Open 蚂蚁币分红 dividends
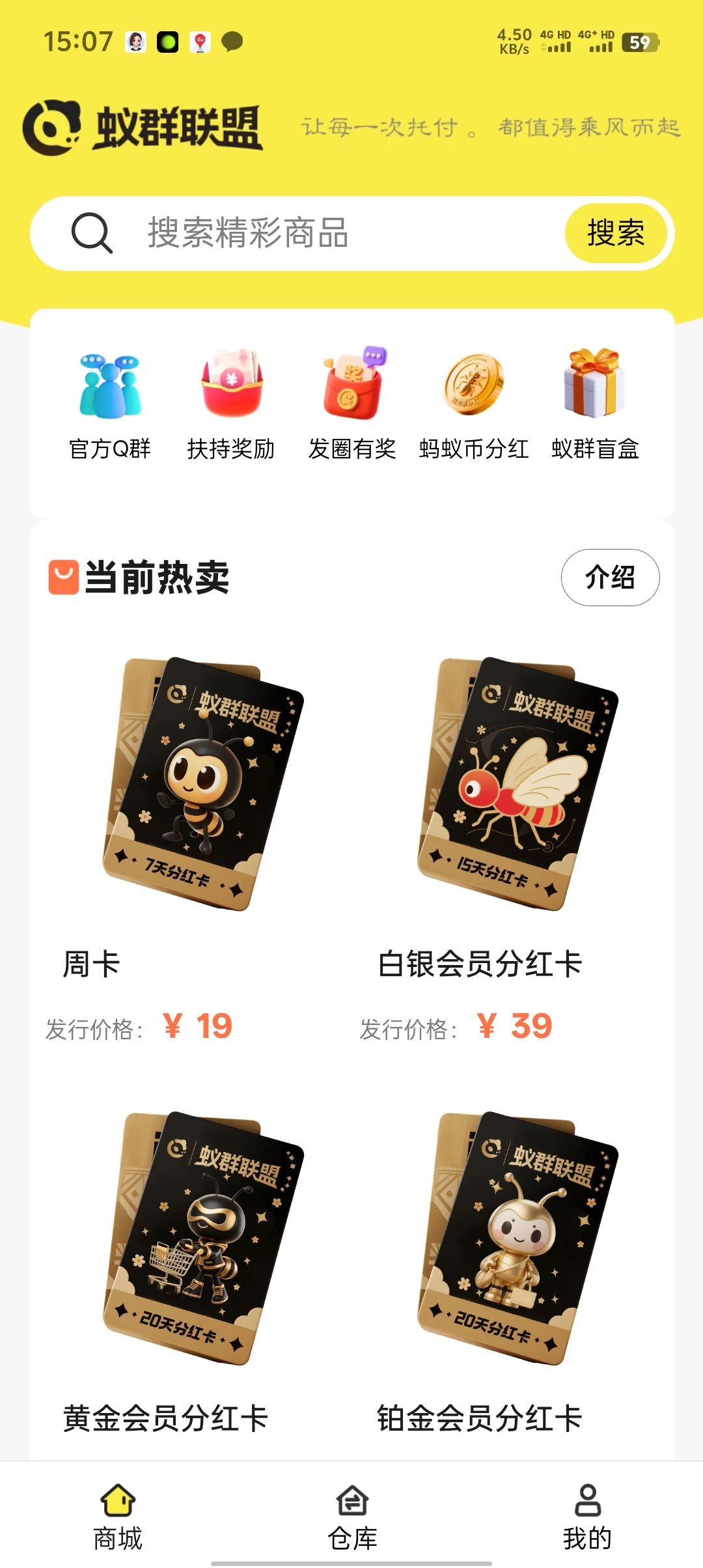The width and height of the screenshot is (703, 1568). pos(473,404)
